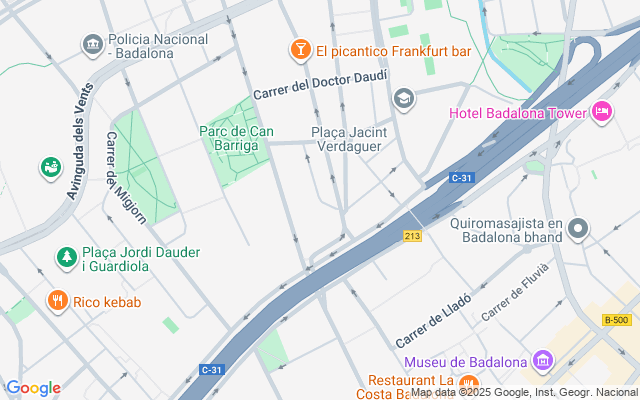Open the Google logo link

33,388
